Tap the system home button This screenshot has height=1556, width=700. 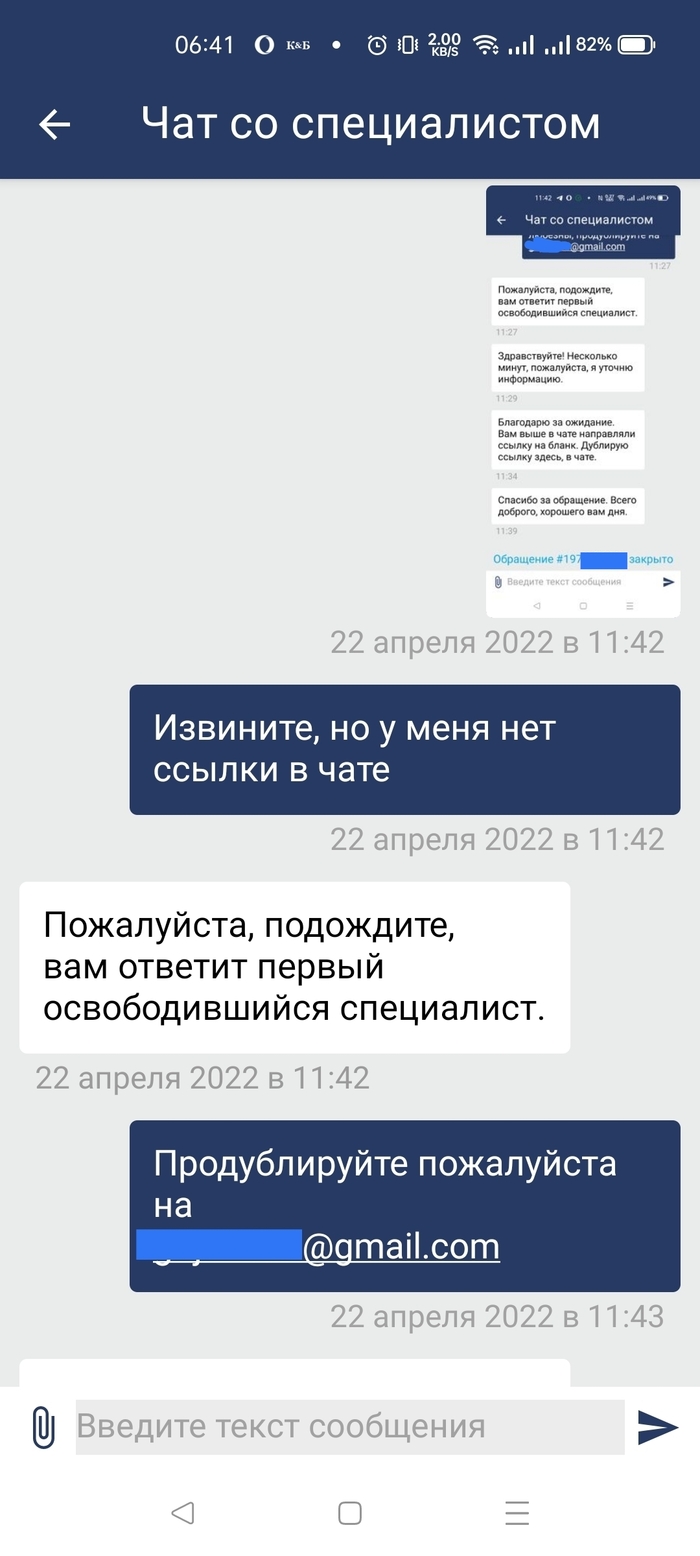pyautogui.click(x=350, y=1513)
